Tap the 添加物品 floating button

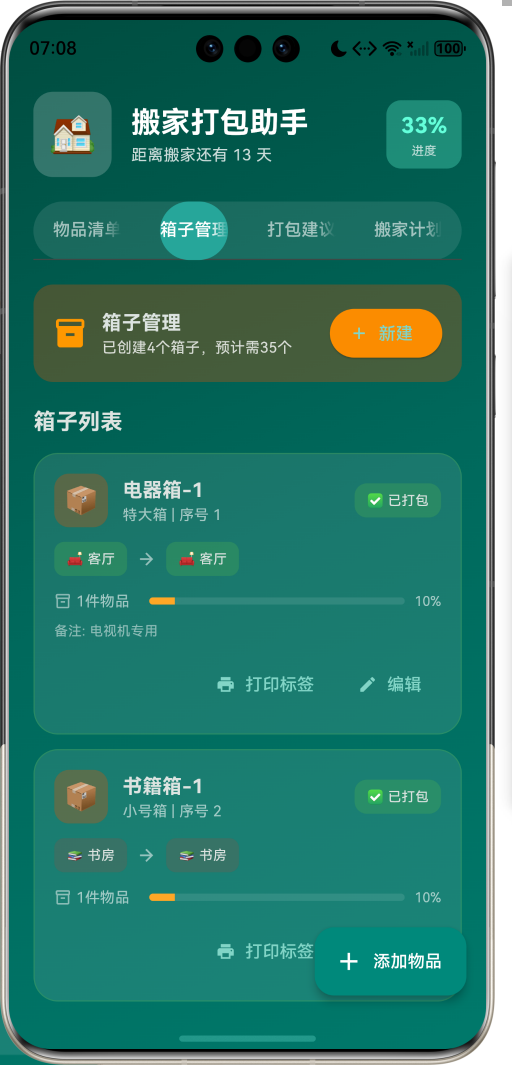(390, 961)
